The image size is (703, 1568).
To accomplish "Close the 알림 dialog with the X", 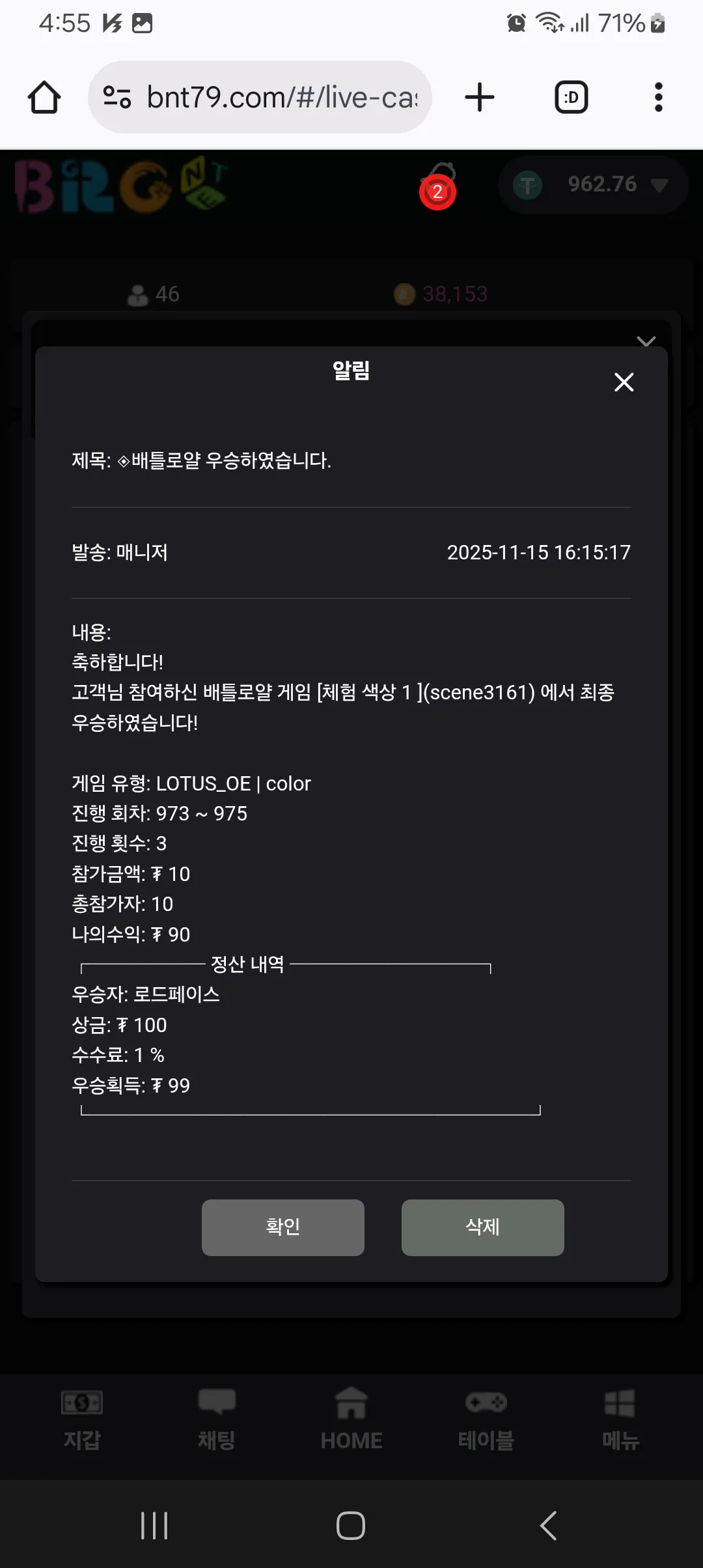I will [624, 382].
